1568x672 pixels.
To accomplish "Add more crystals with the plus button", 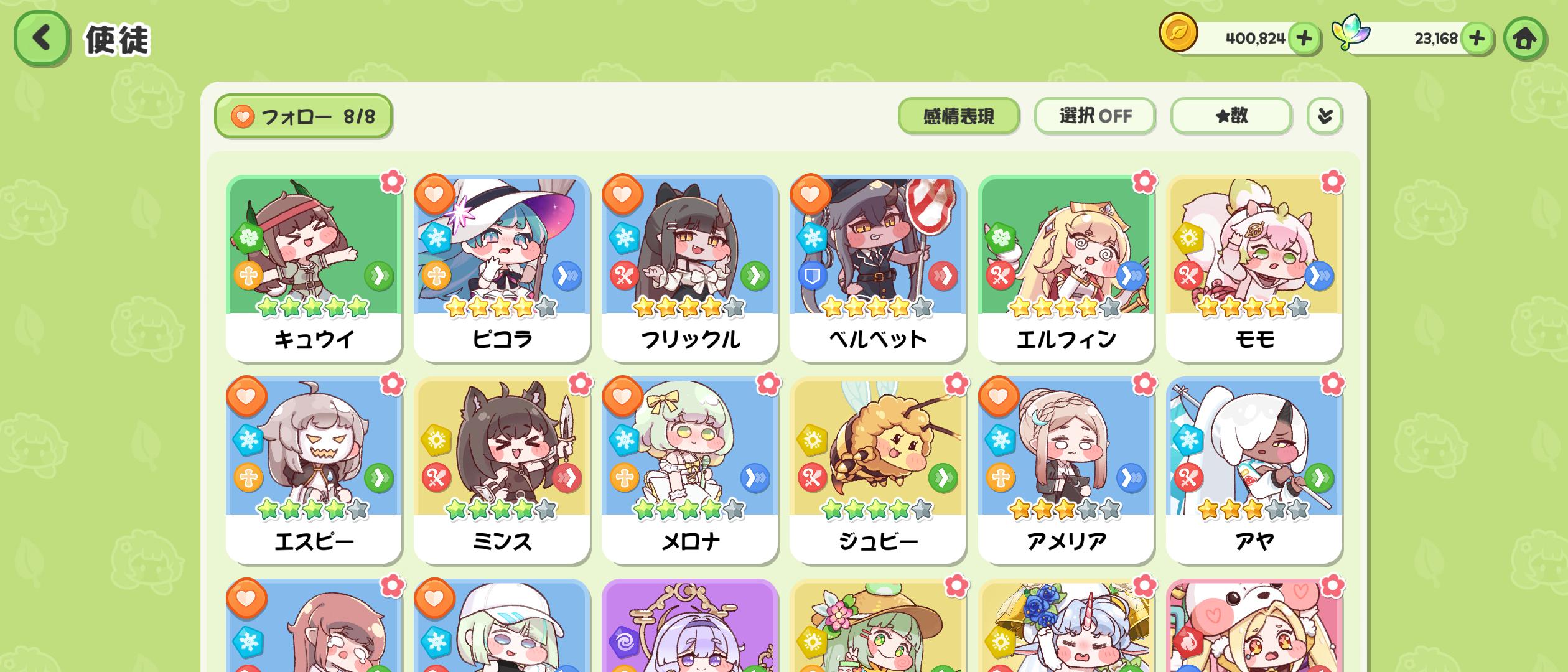I will 1476,39.
